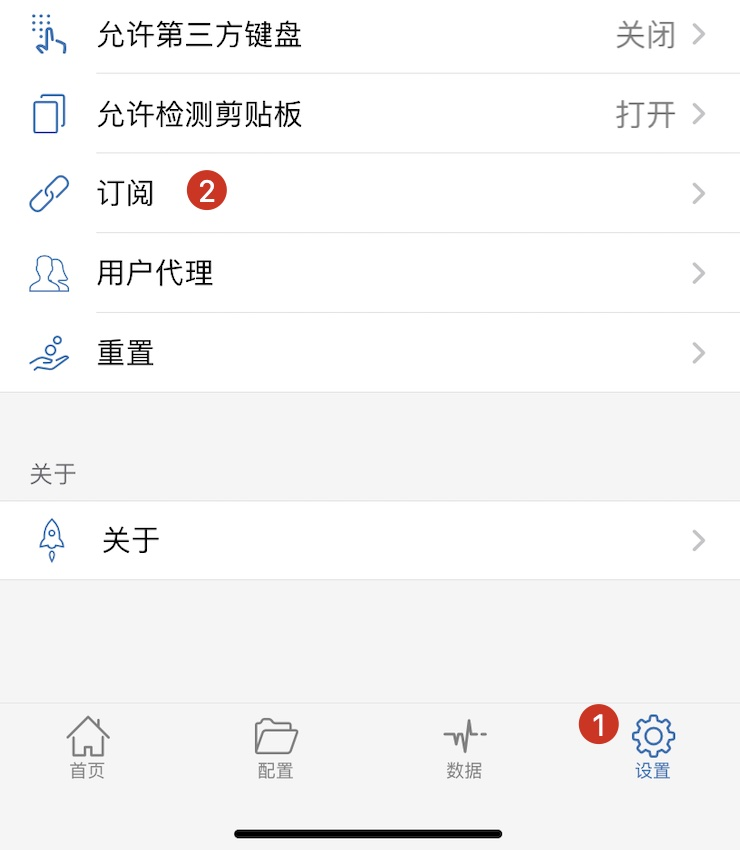The image size is (740, 850).
Task: Select the 重置 reset option
Action: [370, 353]
